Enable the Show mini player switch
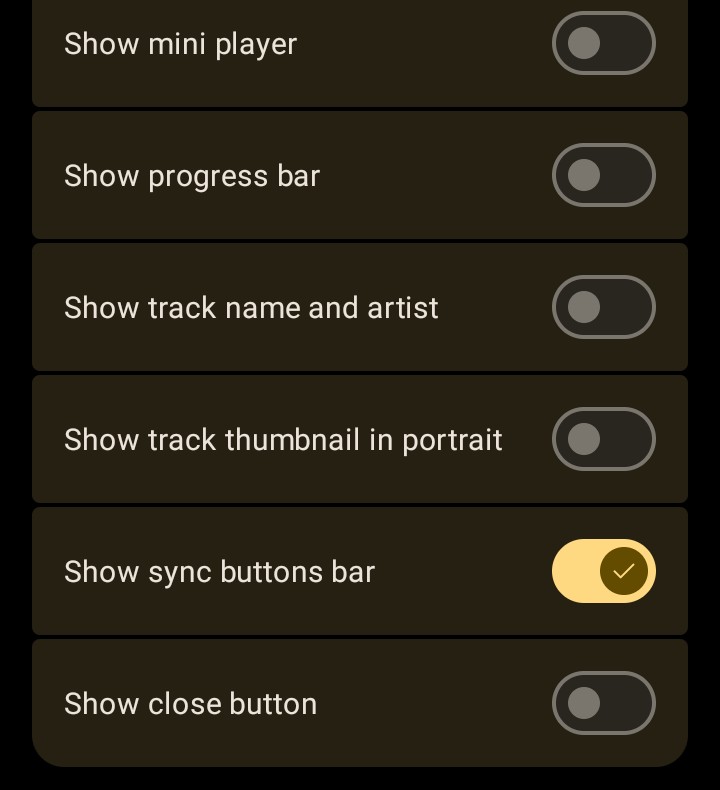This screenshot has width=720, height=790. [x=603, y=44]
